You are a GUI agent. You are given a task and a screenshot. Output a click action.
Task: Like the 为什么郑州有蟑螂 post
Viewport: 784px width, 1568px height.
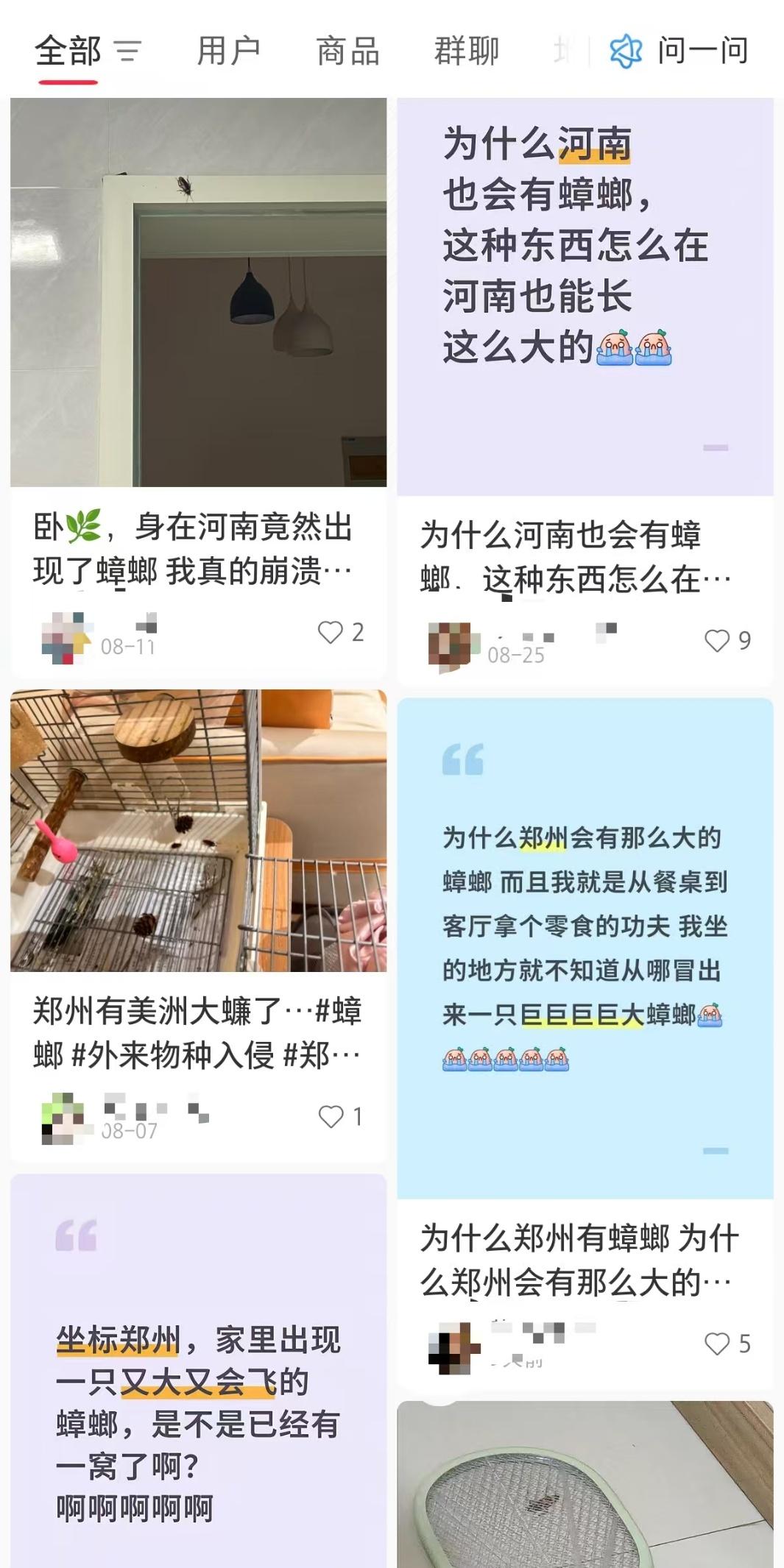[717, 1344]
